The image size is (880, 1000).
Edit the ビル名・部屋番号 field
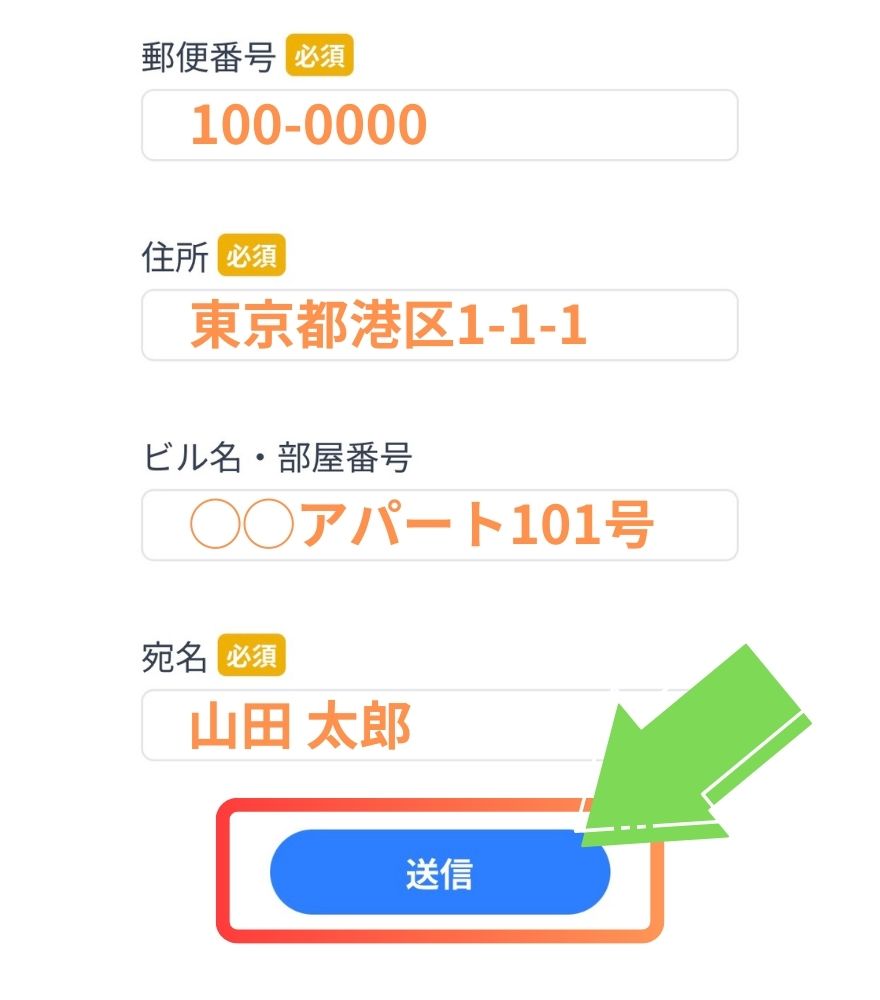pyautogui.click(x=439, y=525)
